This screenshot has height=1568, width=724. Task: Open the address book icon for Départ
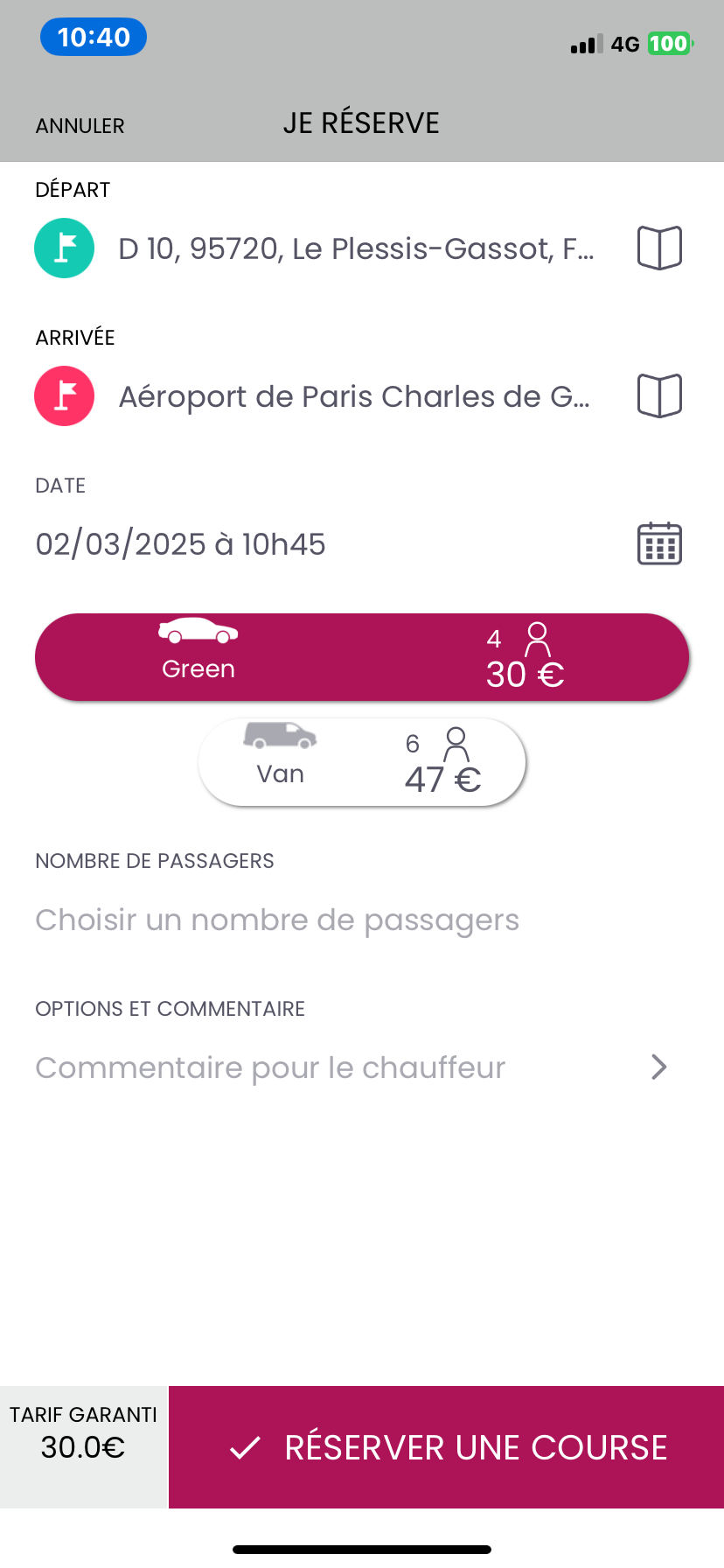659,248
